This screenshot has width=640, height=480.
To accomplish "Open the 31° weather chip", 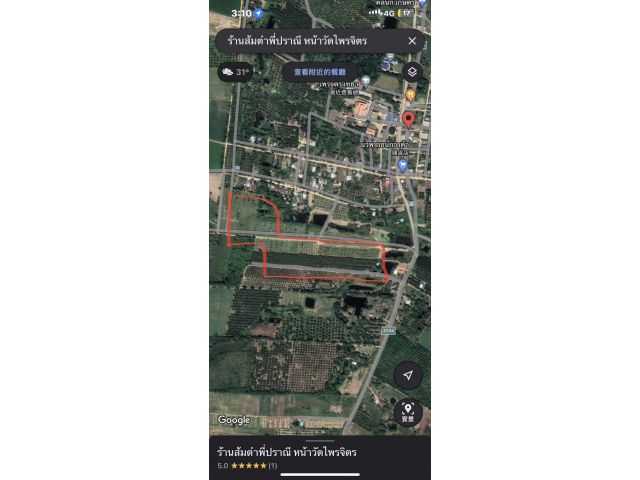I will [x=236, y=72].
